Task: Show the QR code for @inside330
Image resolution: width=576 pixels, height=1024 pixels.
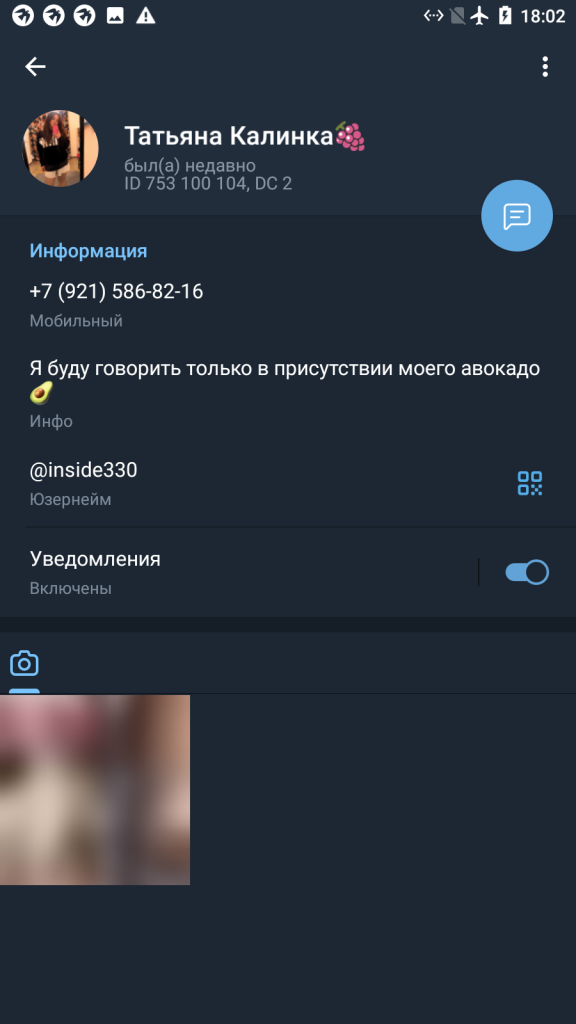Action: coord(530,483)
